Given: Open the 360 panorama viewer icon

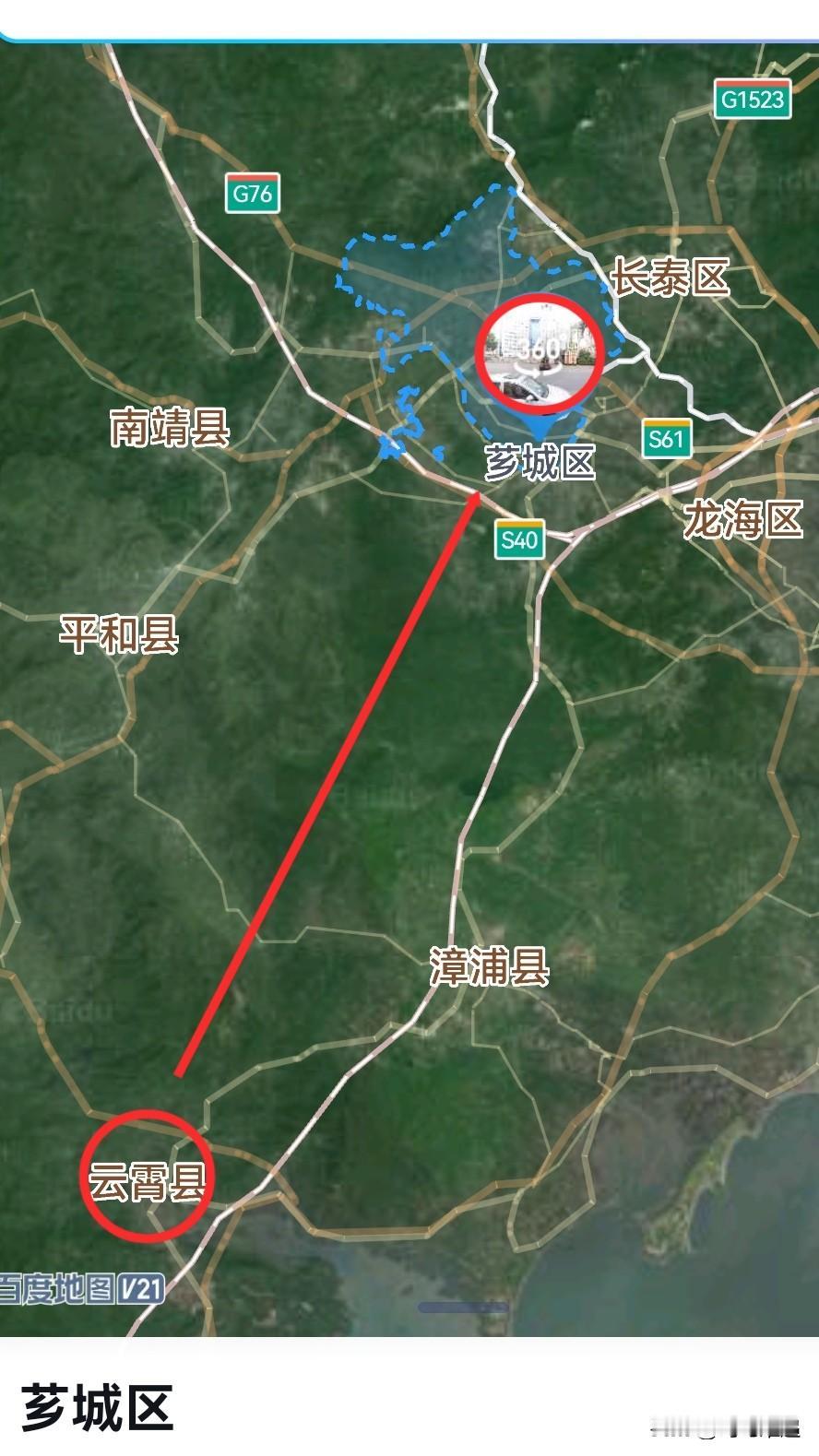Looking at the screenshot, I should pos(540,355).
